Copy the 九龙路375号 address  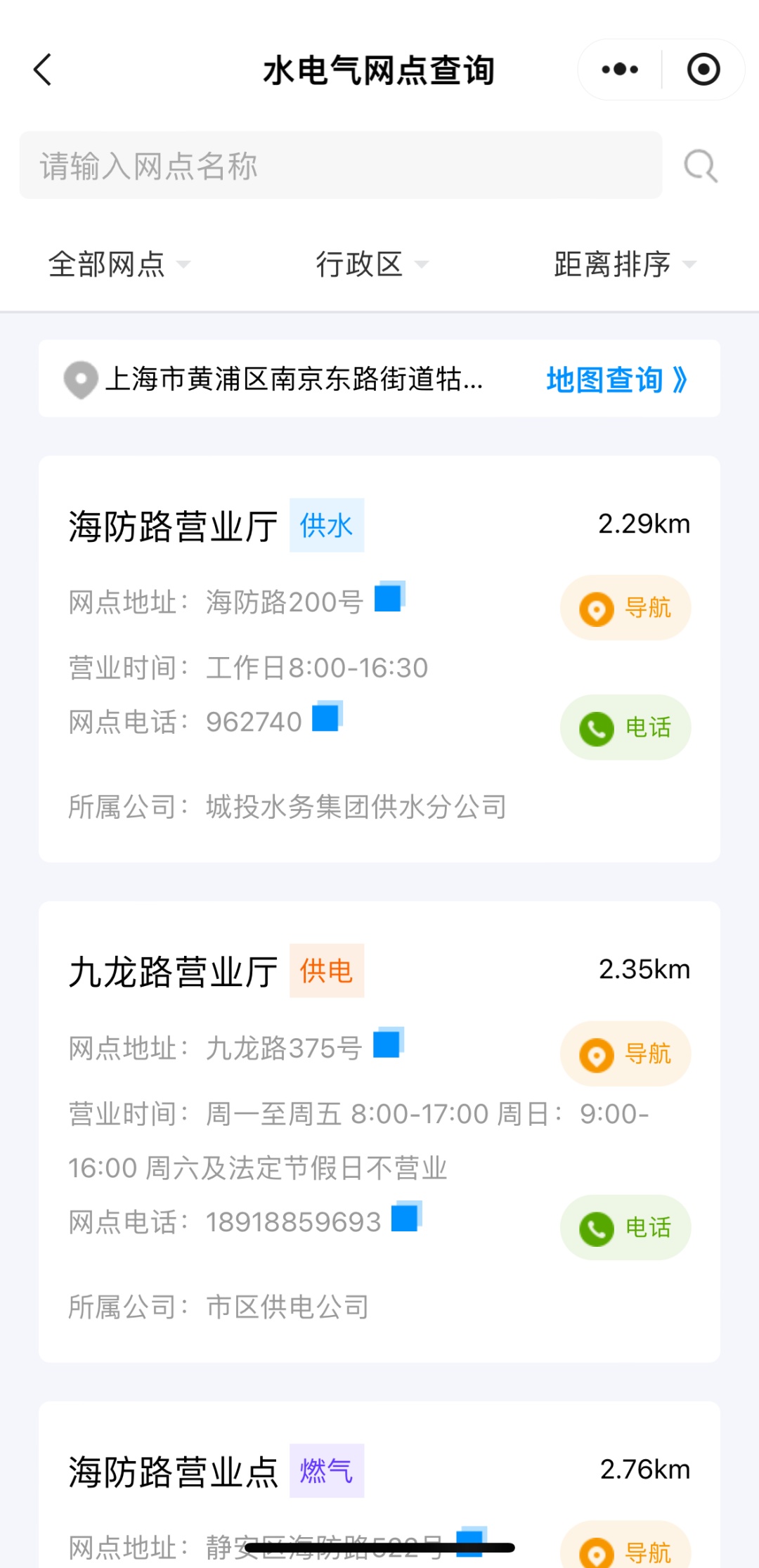(x=387, y=1044)
